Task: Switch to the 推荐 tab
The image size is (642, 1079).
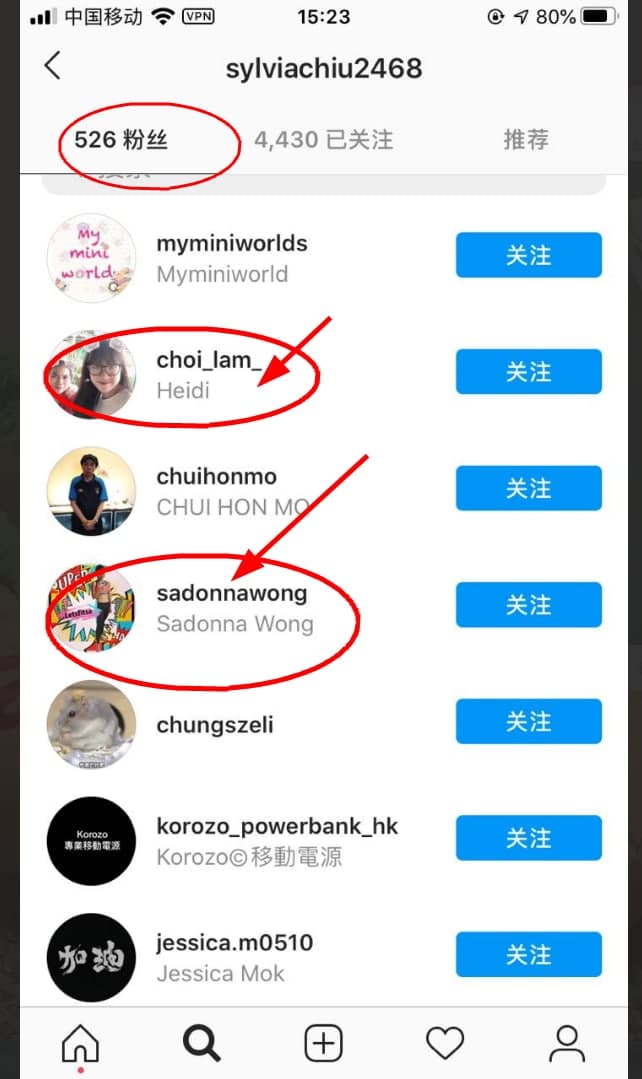Action: [x=526, y=139]
